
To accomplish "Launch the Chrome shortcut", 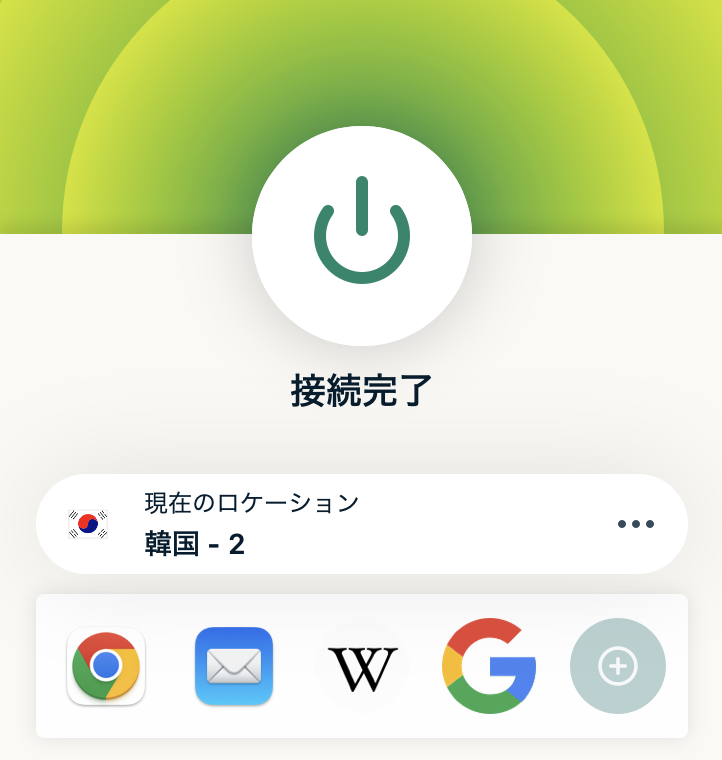I will (x=106, y=666).
